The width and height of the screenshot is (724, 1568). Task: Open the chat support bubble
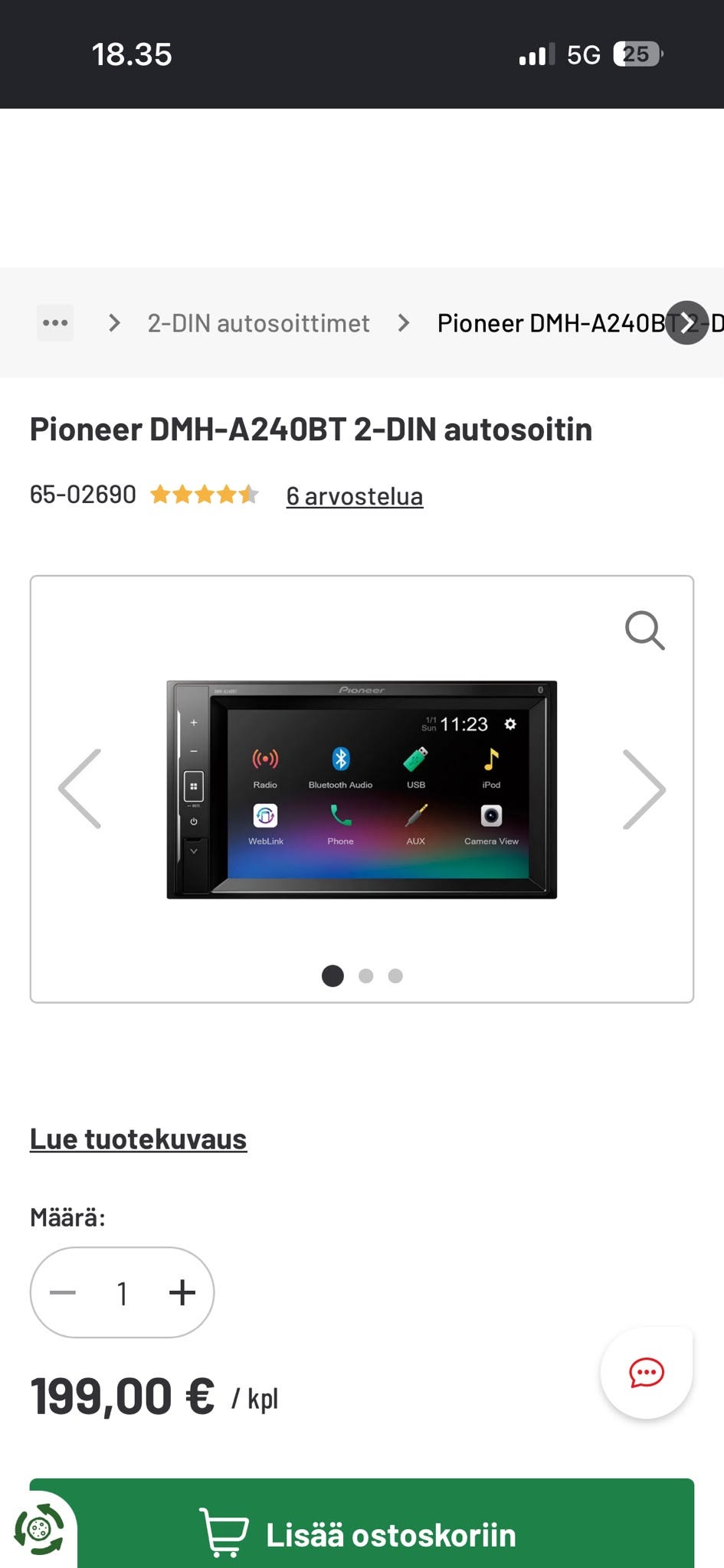pyautogui.click(x=647, y=1373)
